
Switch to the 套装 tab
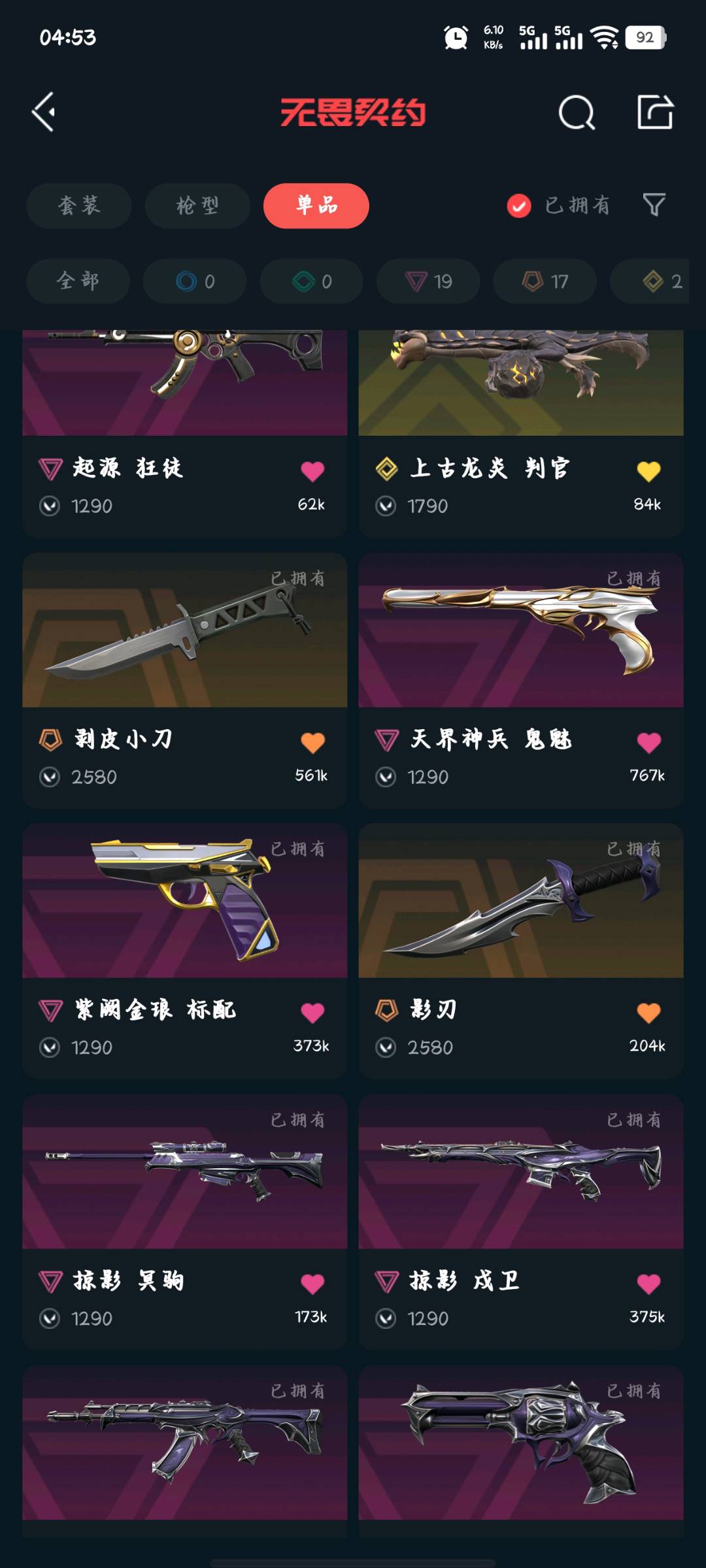79,206
